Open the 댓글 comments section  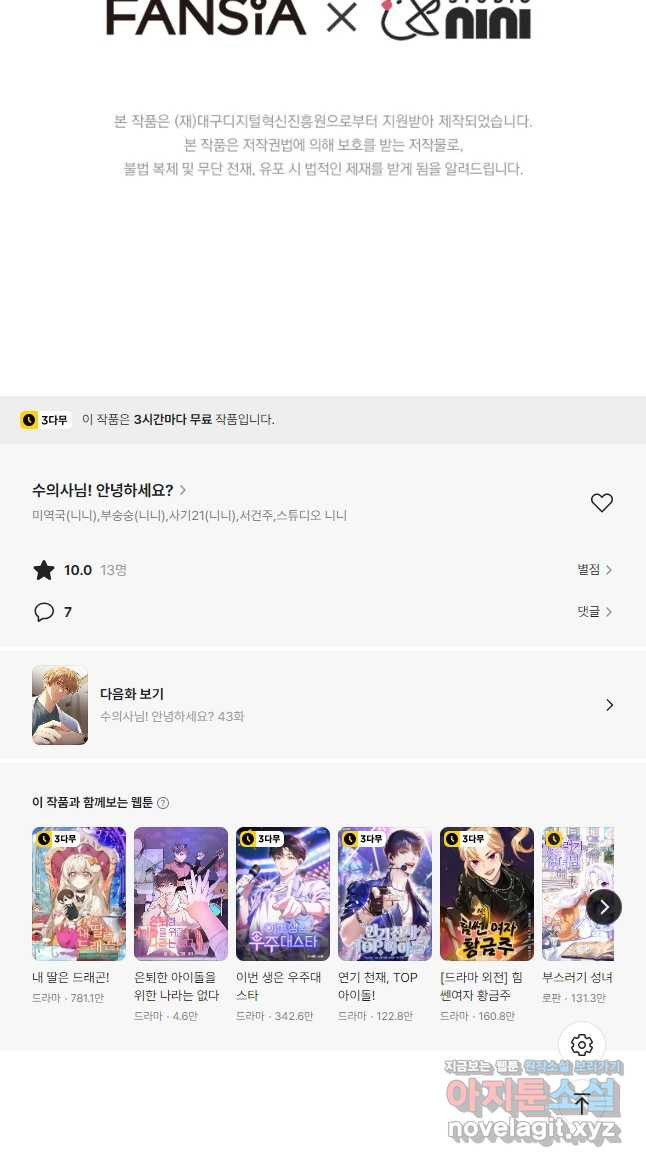(x=594, y=612)
